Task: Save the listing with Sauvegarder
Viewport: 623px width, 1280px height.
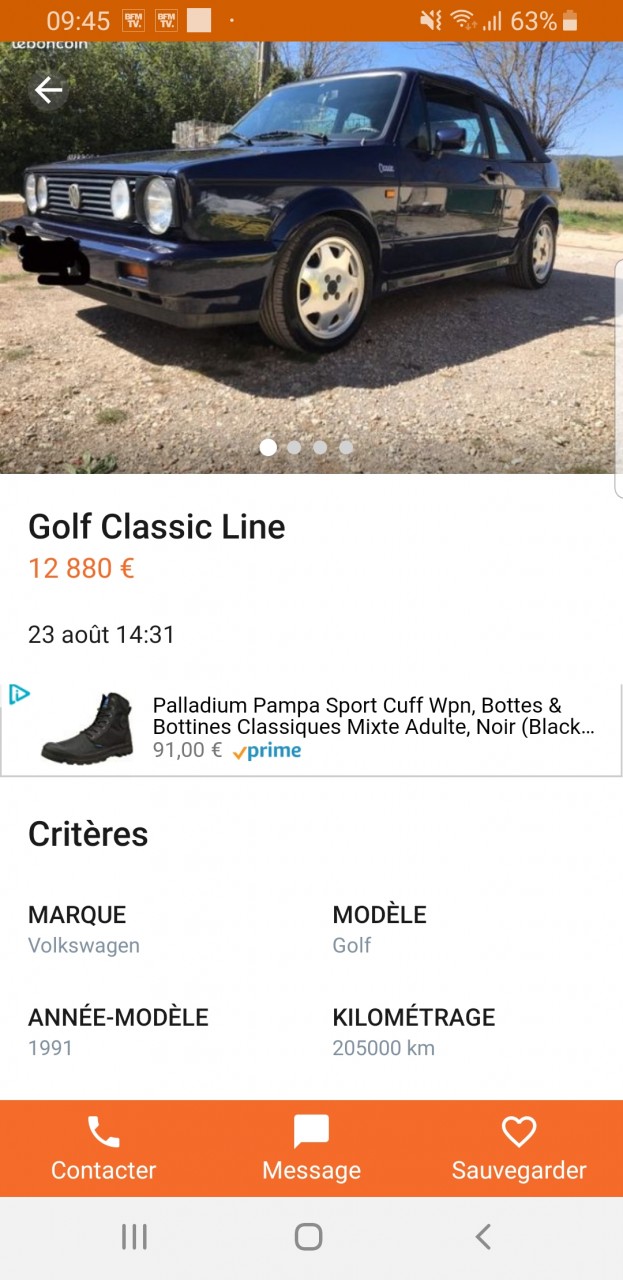Action: pos(519,1148)
